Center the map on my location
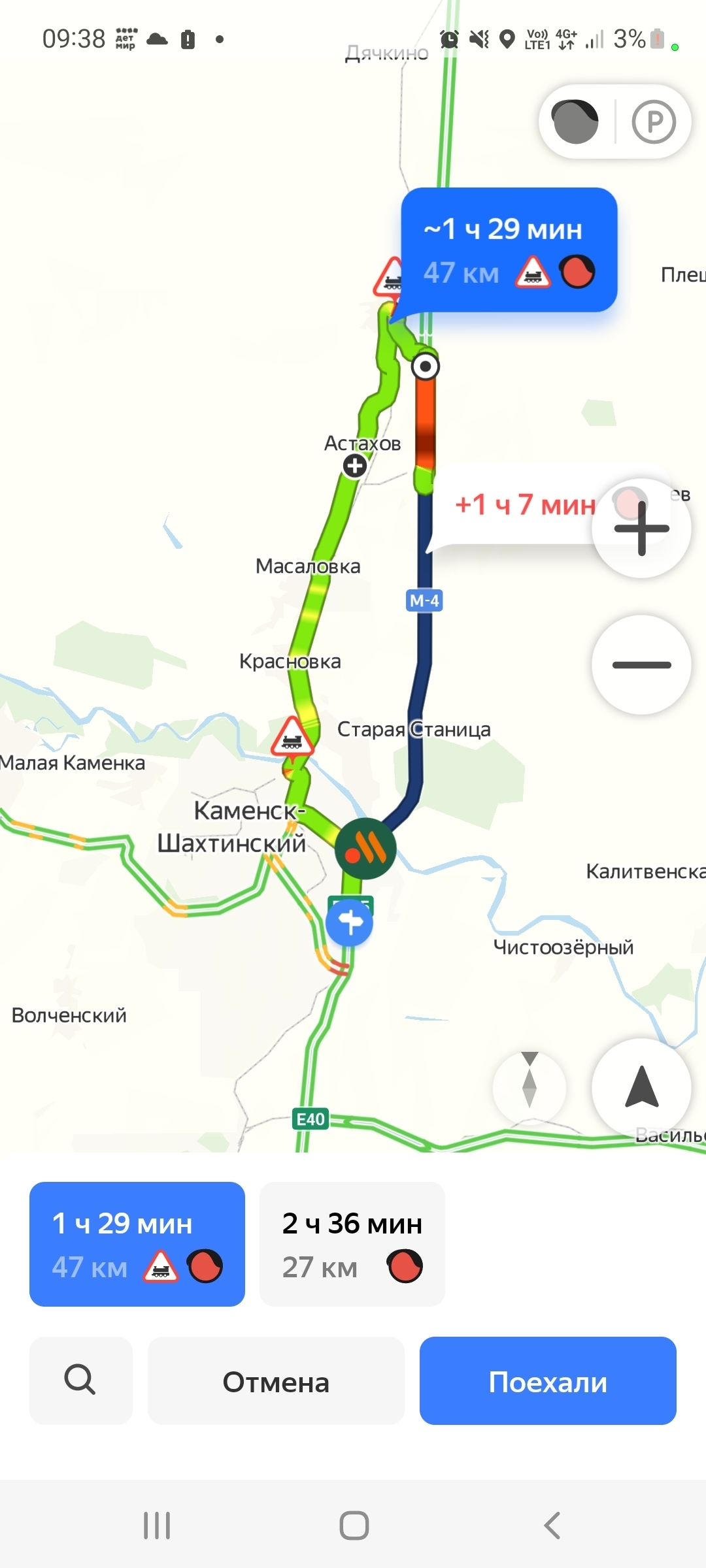 pos(641,1087)
